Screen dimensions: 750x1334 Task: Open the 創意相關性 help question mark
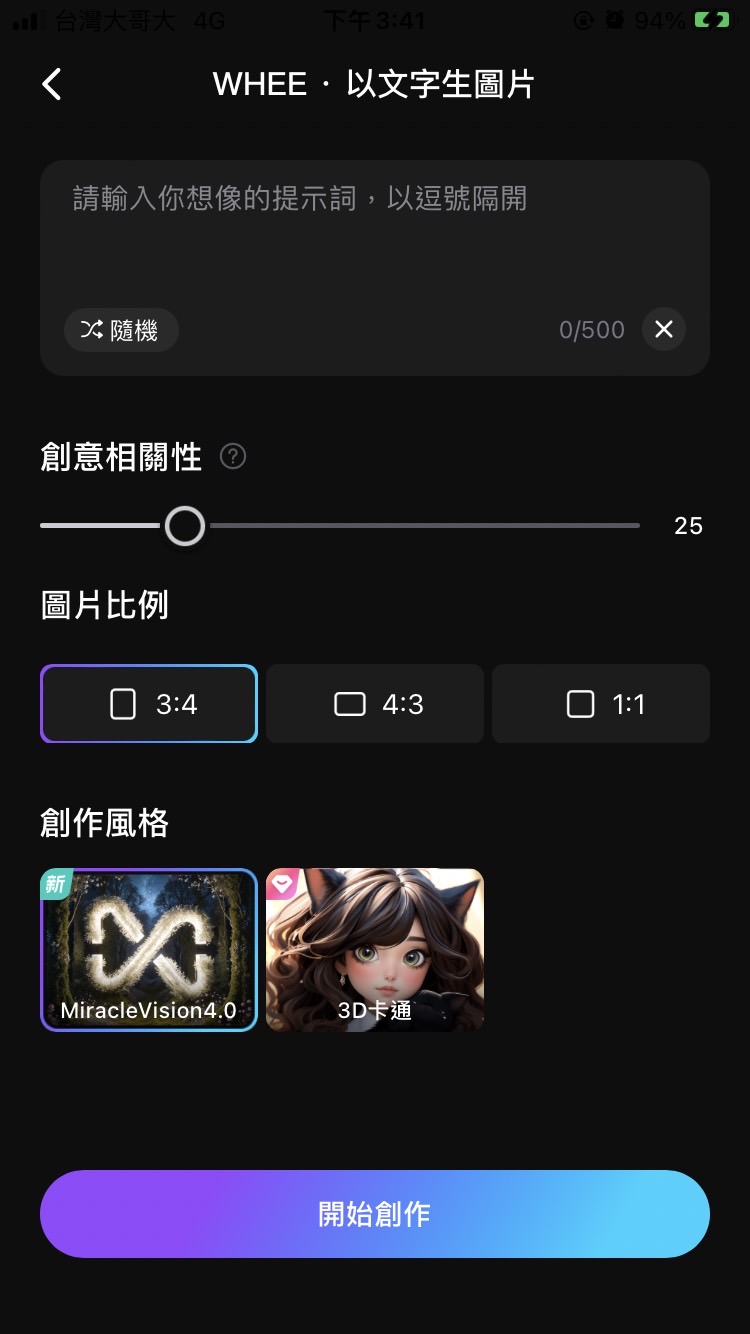(x=233, y=456)
